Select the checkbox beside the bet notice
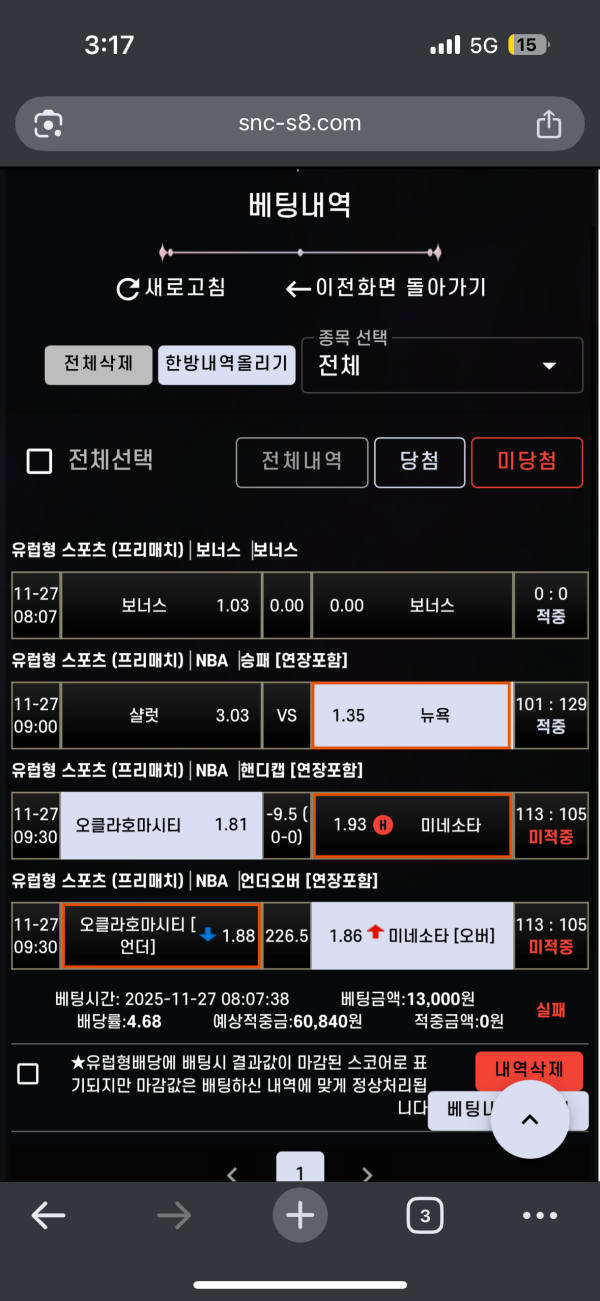The width and height of the screenshot is (600, 1301). tap(29, 1074)
